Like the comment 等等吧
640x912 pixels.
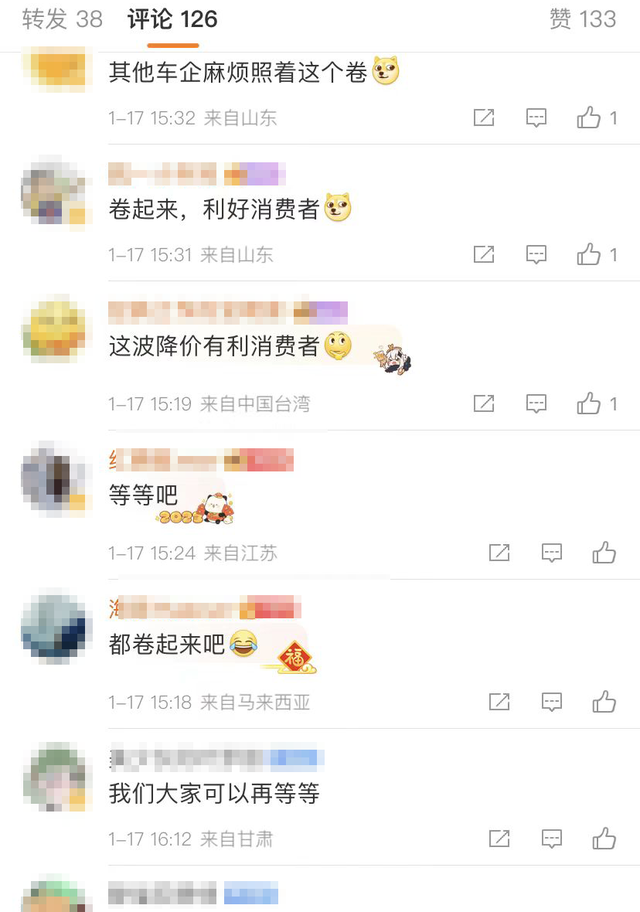[604, 553]
